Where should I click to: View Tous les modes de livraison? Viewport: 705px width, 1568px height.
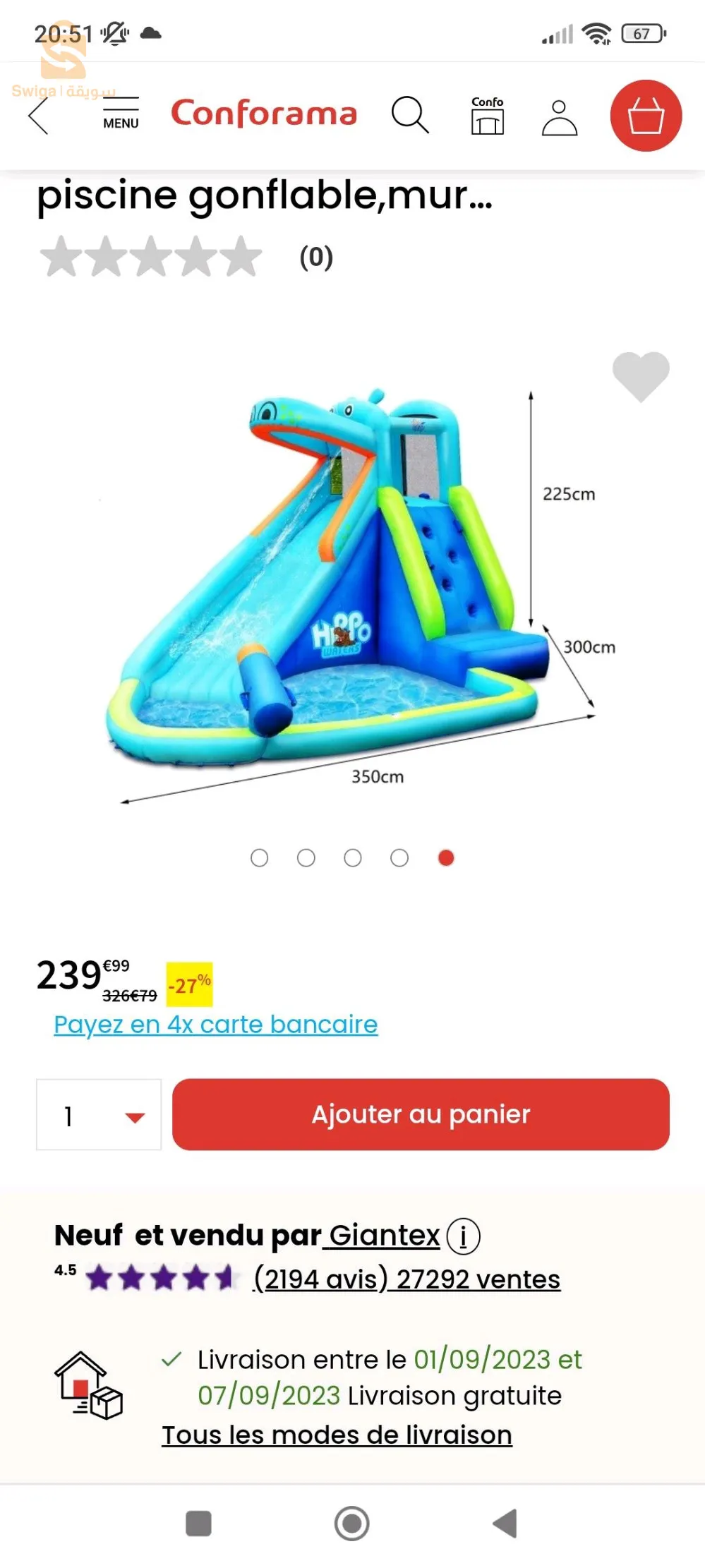click(337, 1435)
